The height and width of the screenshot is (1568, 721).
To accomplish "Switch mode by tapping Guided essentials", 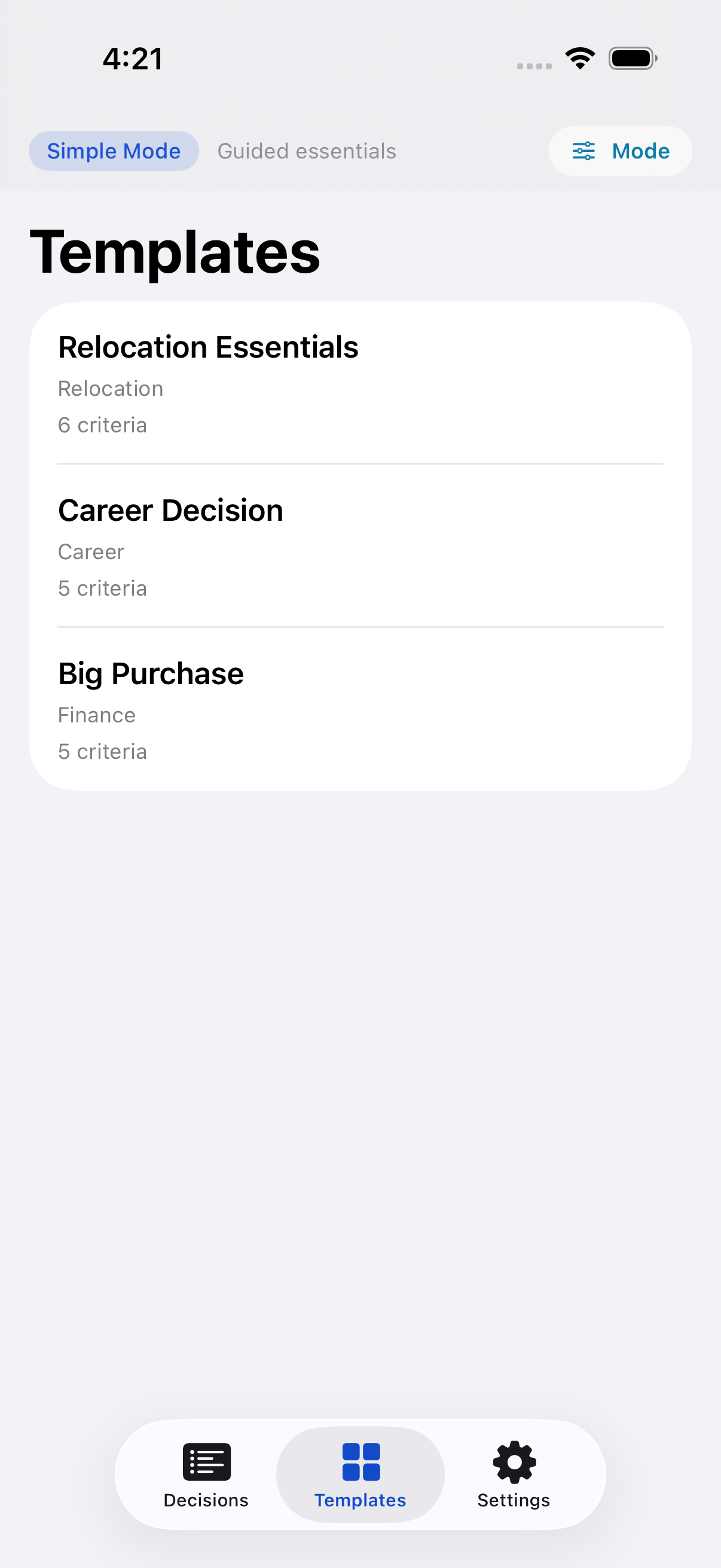I will click(x=306, y=151).
